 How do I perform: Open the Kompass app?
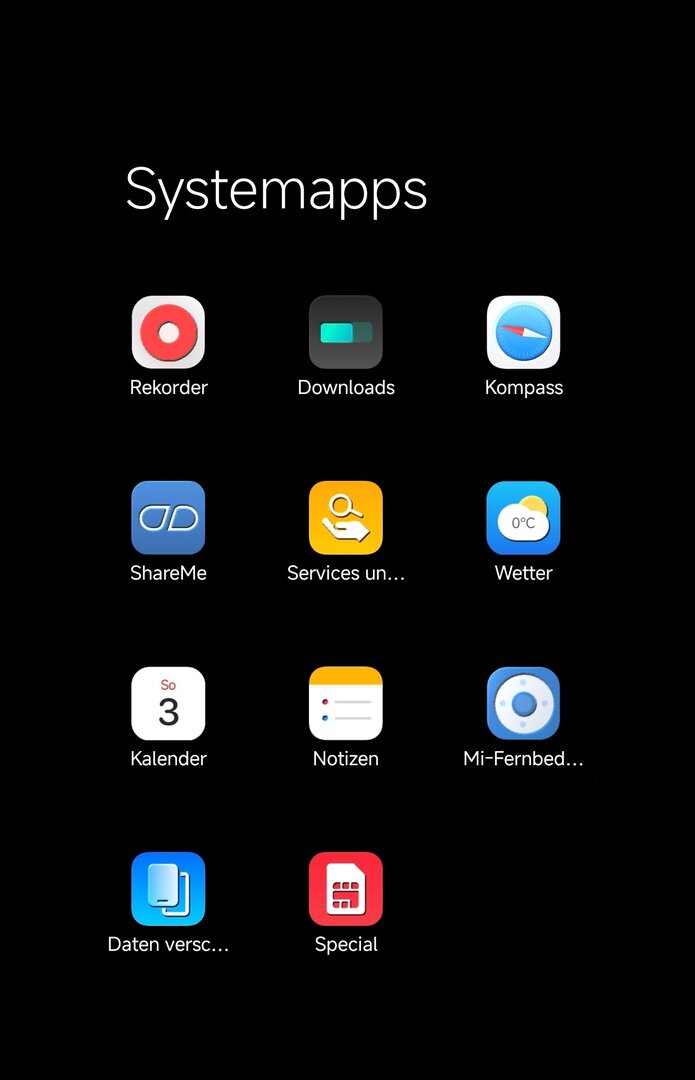coord(523,332)
